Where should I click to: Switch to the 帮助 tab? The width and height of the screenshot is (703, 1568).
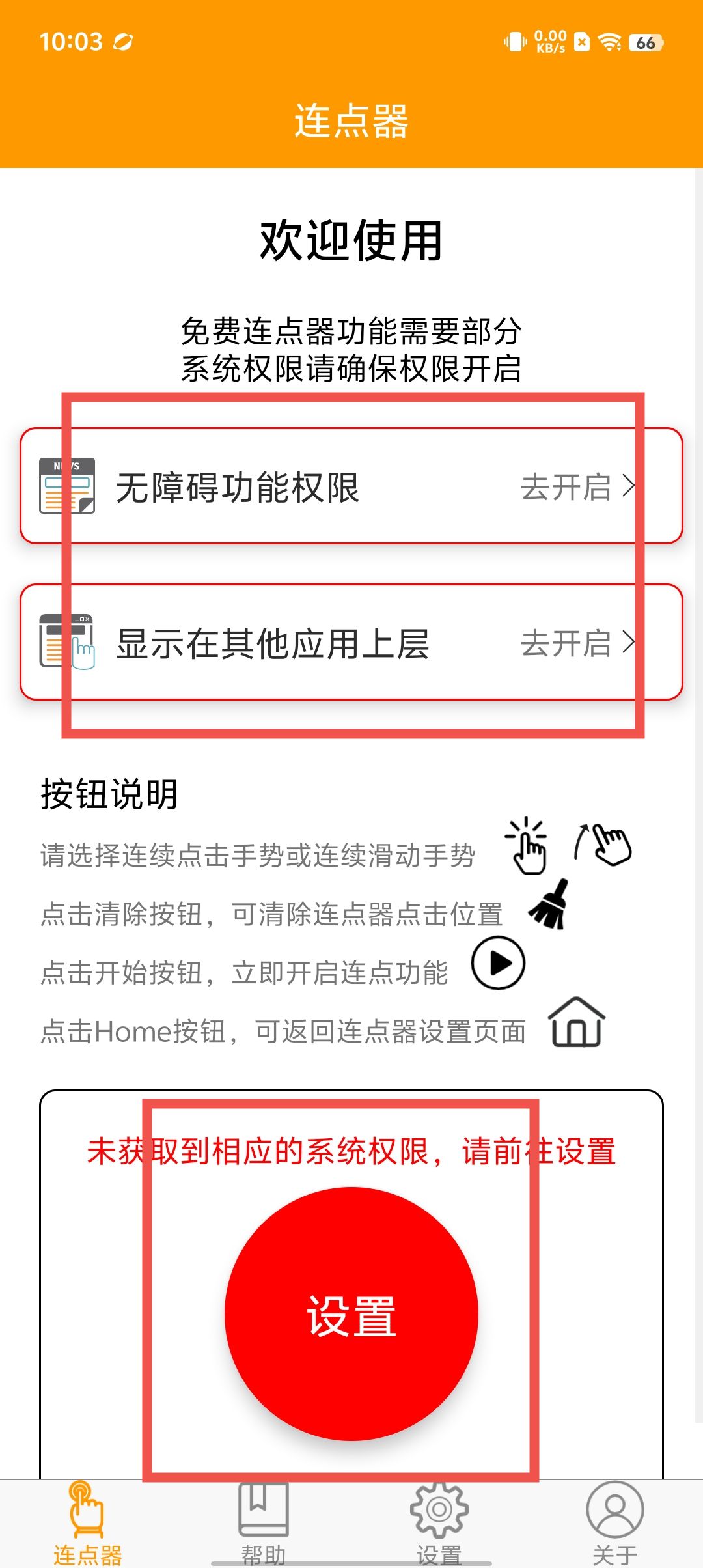click(264, 1522)
